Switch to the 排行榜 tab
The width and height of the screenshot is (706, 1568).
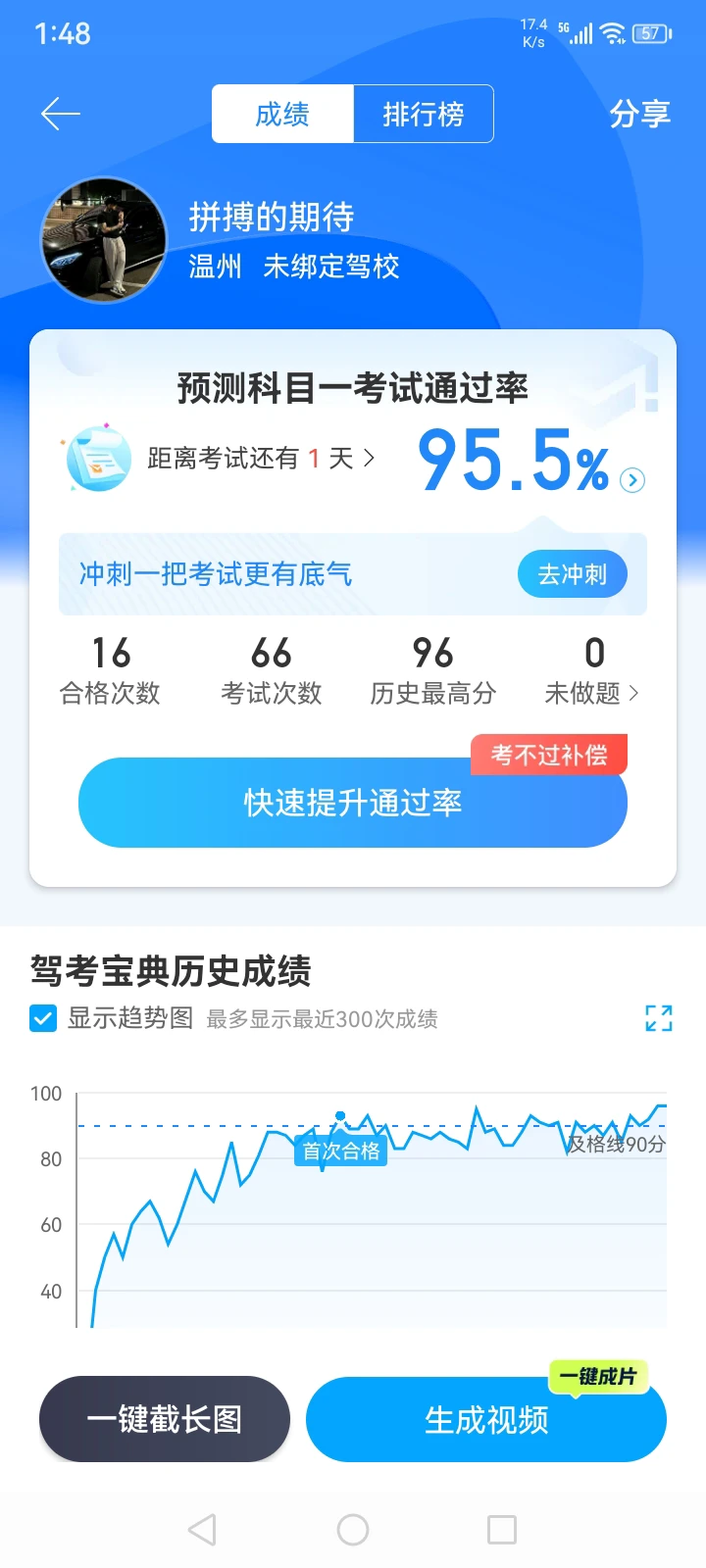point(423,115)
